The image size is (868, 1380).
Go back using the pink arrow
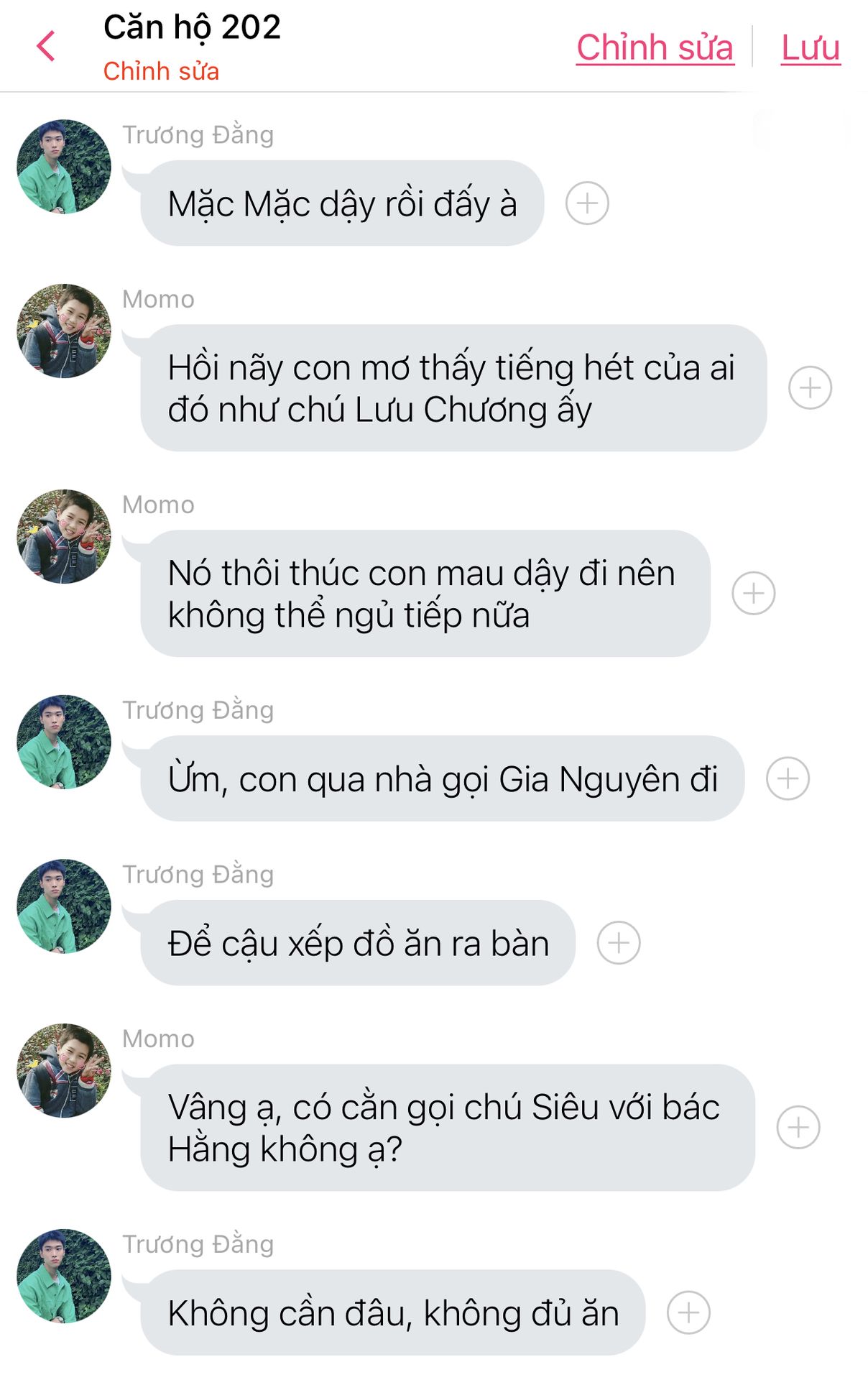point(46,47)
